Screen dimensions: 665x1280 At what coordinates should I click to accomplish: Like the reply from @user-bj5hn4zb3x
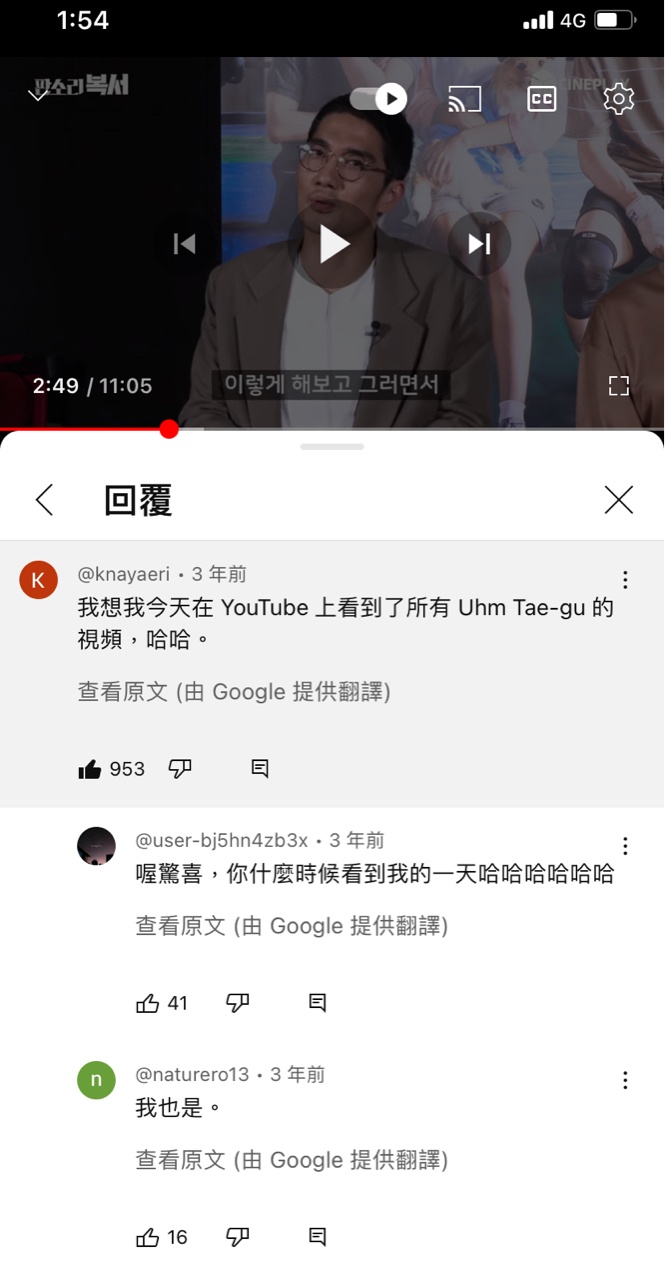point(148,1003)
